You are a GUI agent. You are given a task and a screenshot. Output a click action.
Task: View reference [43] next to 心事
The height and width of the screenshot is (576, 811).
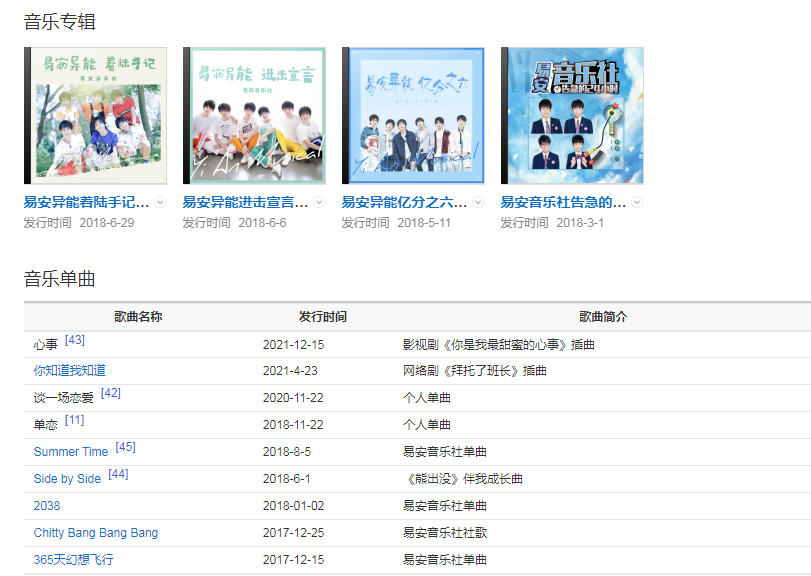click(75, 340)
